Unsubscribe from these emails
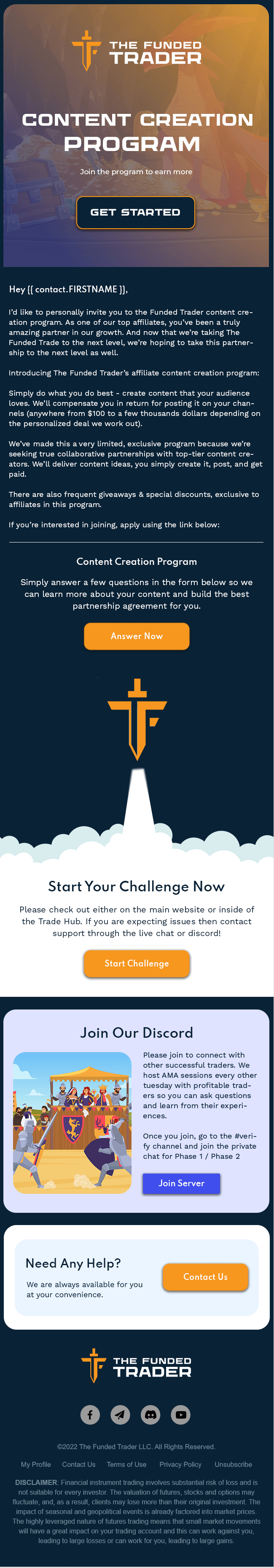 pos(233,1464)
